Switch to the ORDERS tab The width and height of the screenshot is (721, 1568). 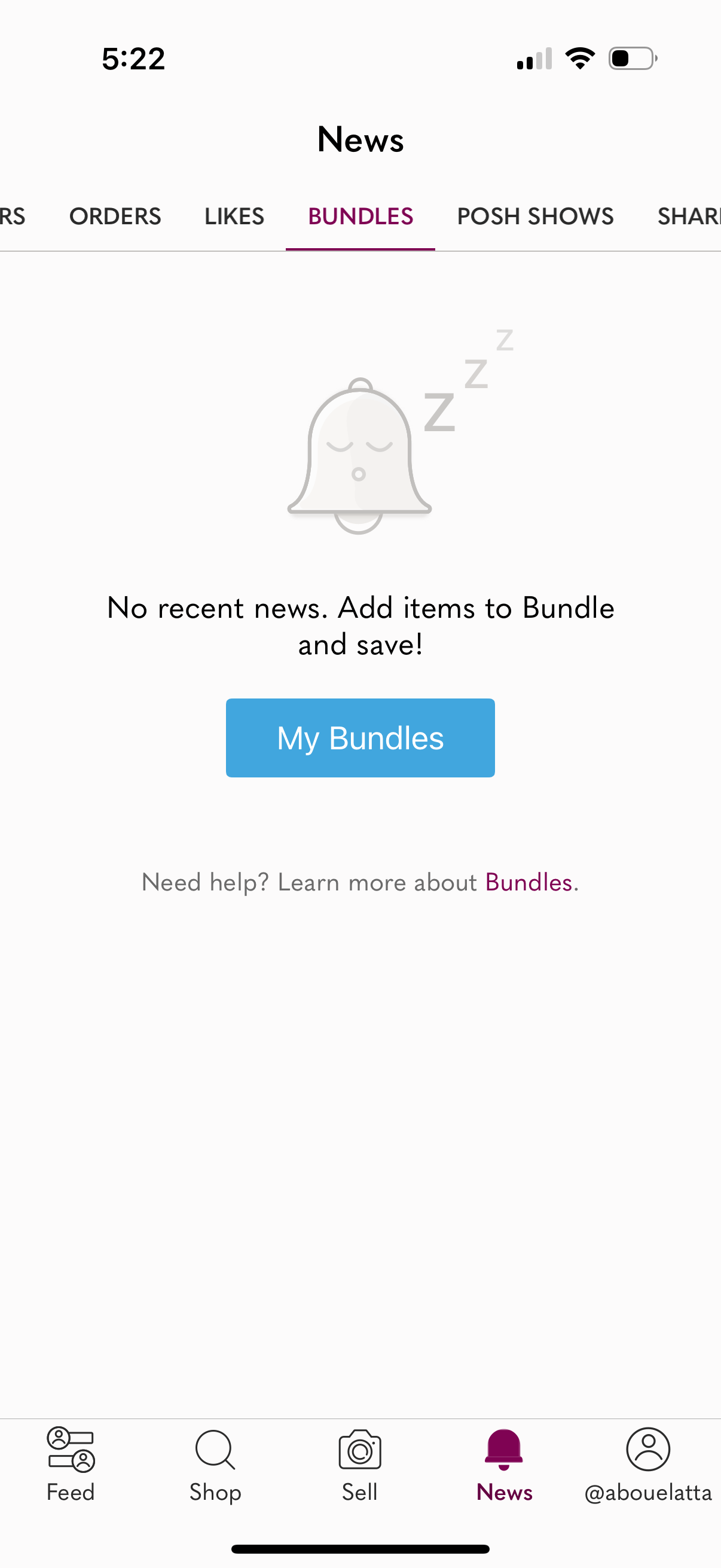(115, 216)
